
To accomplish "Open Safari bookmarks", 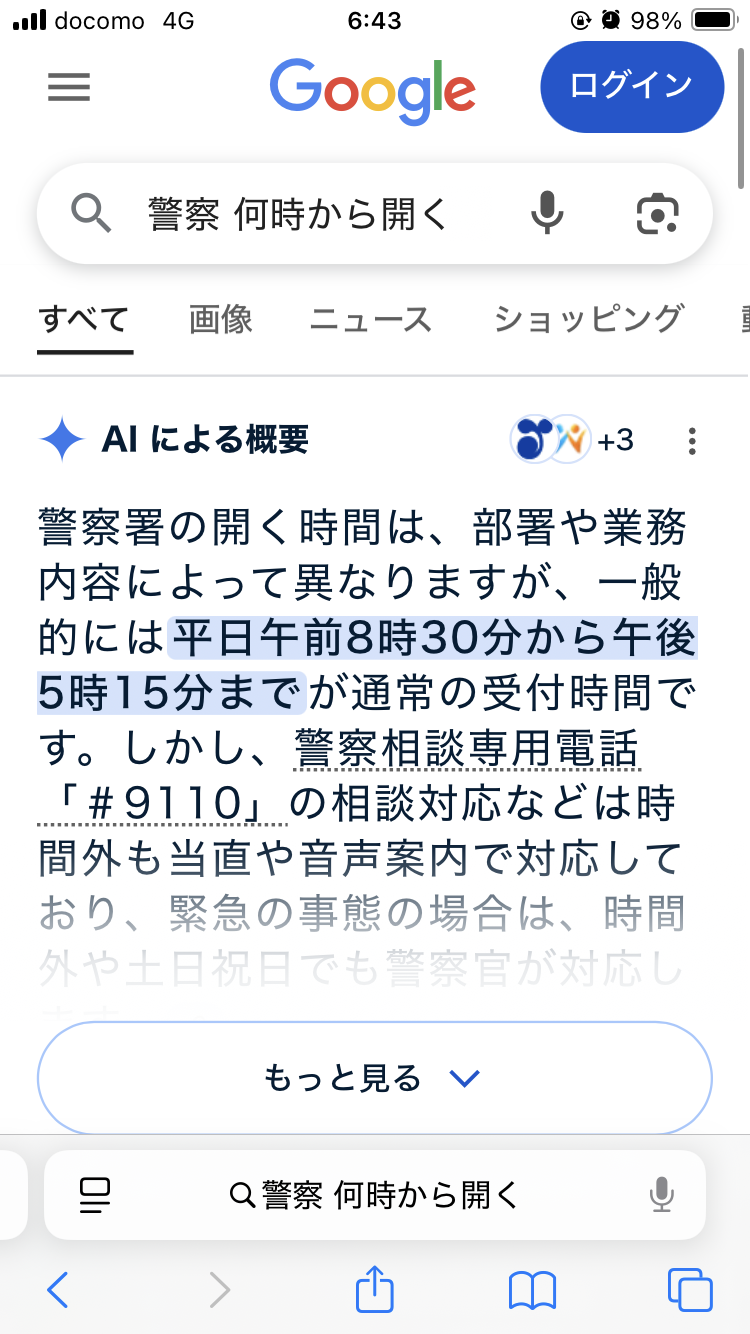I will coord(532,1290).
